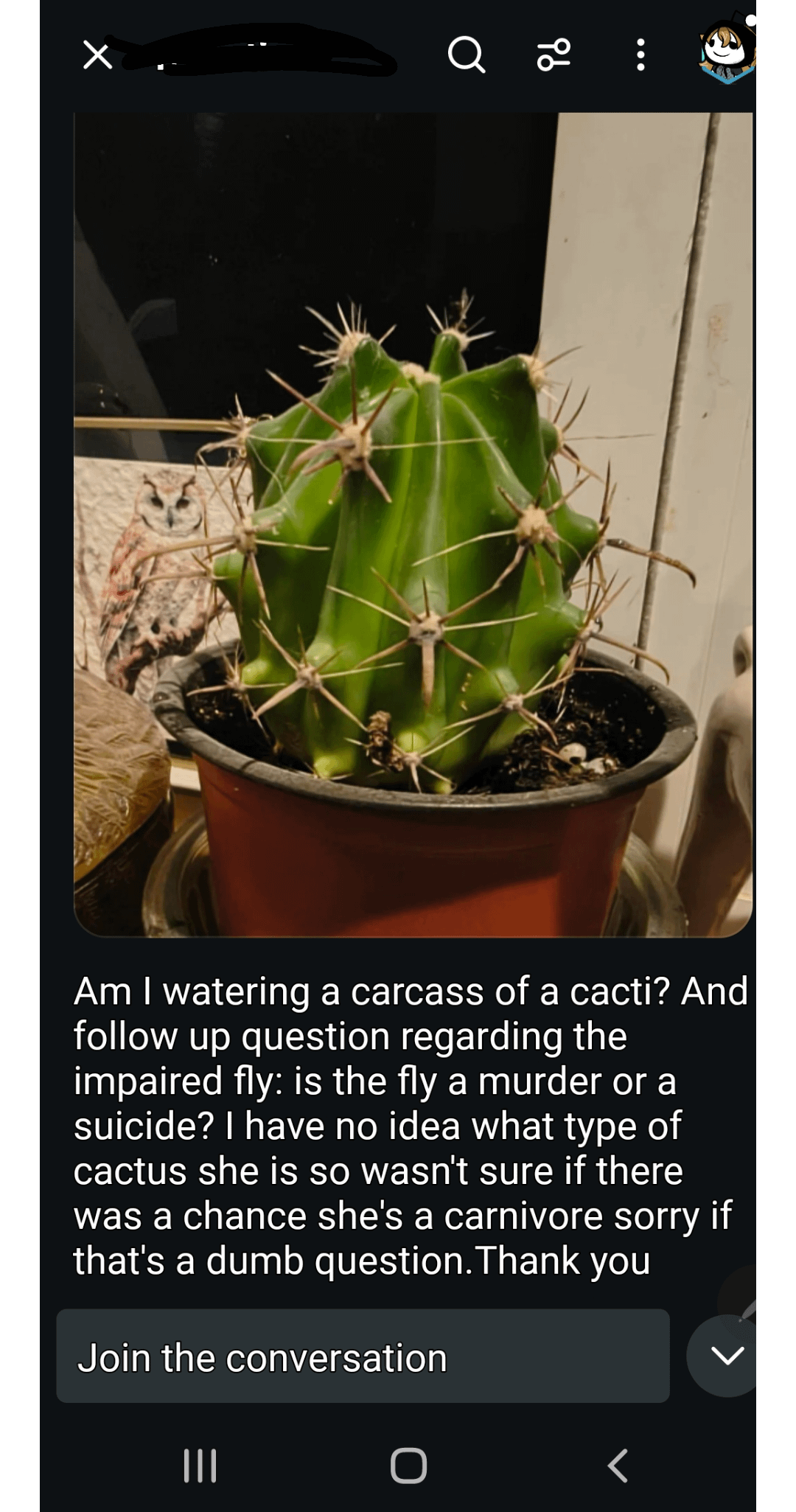Open the profile avatar menu

727,53
